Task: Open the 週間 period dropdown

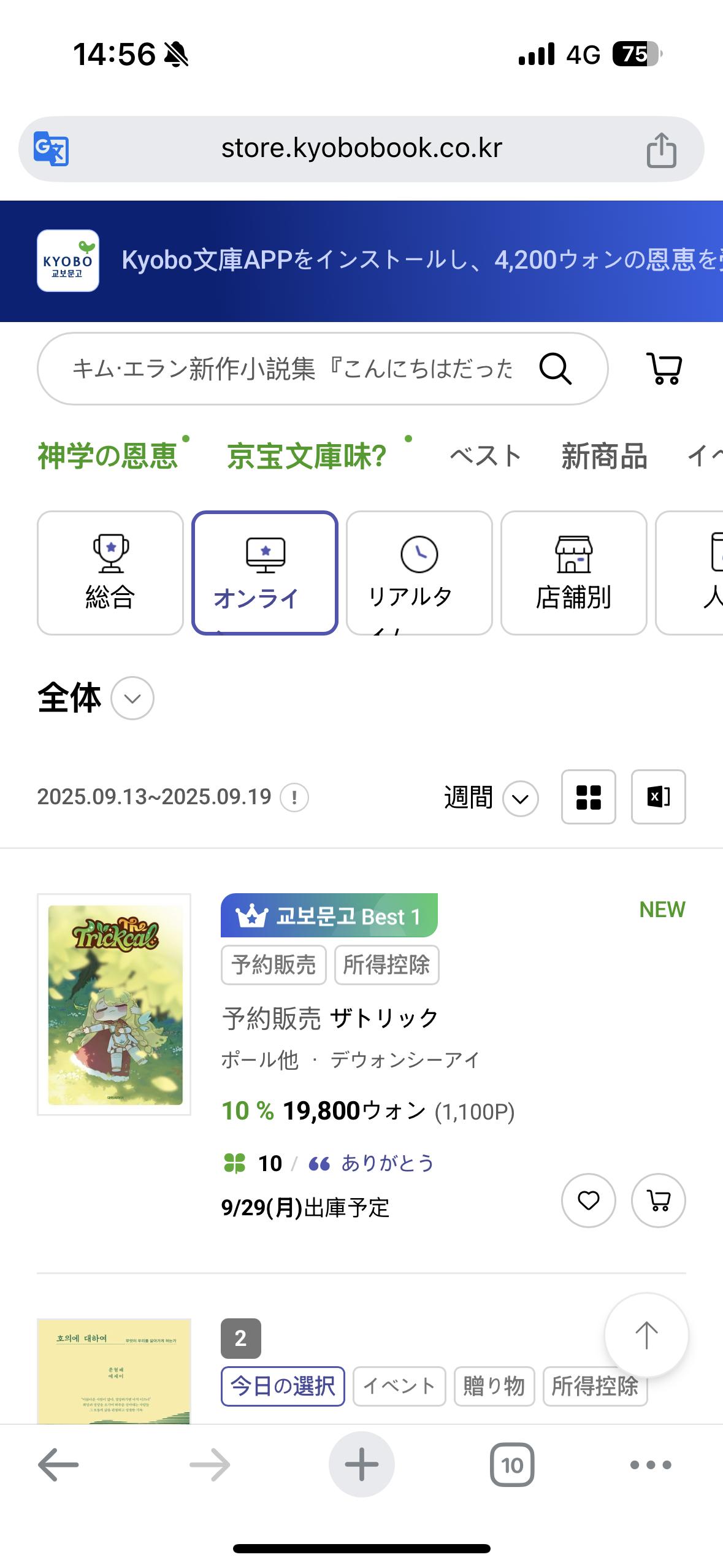Action: tap(520, 798)
